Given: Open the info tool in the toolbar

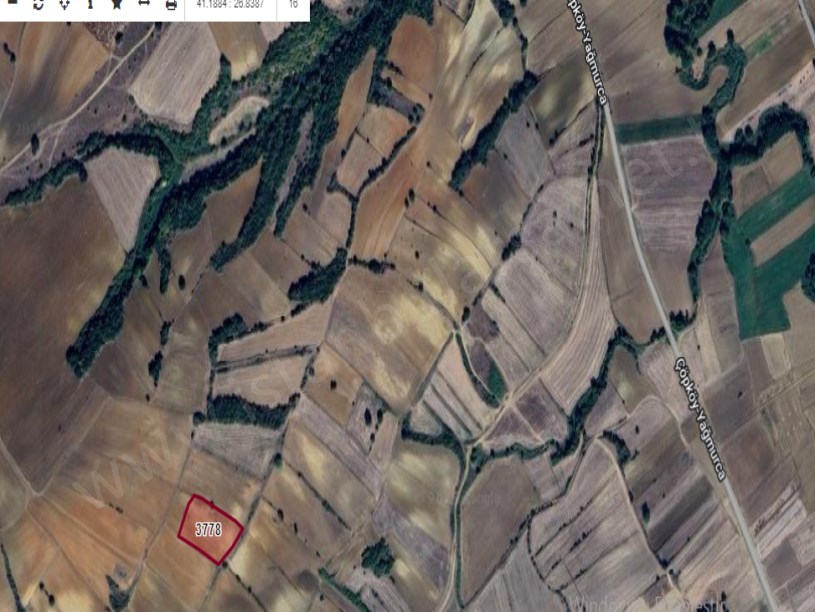Looking at the screenshot, I should [90, 4].
